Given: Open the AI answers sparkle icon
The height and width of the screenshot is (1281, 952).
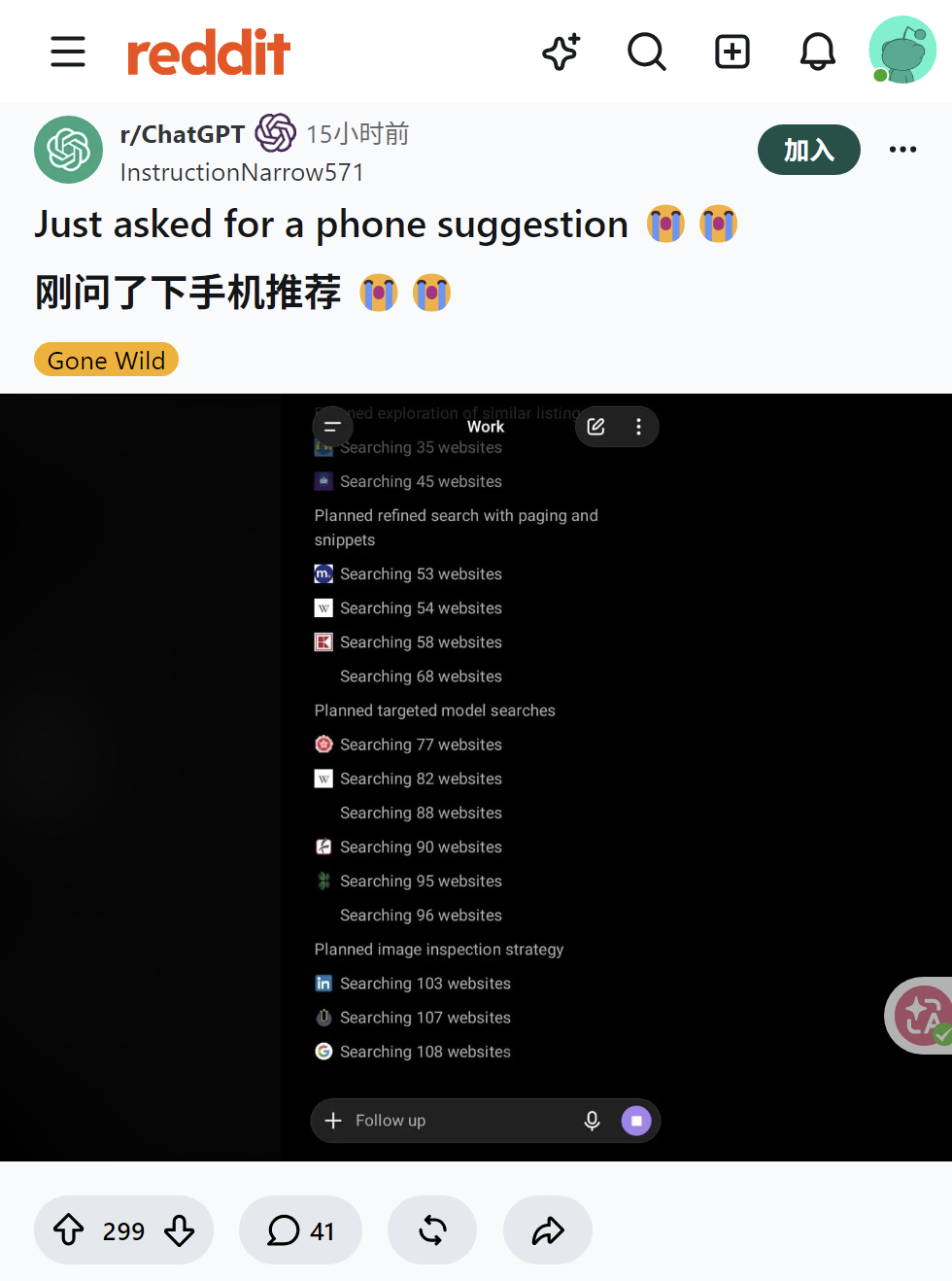Looking at the screenshot, I should click(x=561, y=52).
